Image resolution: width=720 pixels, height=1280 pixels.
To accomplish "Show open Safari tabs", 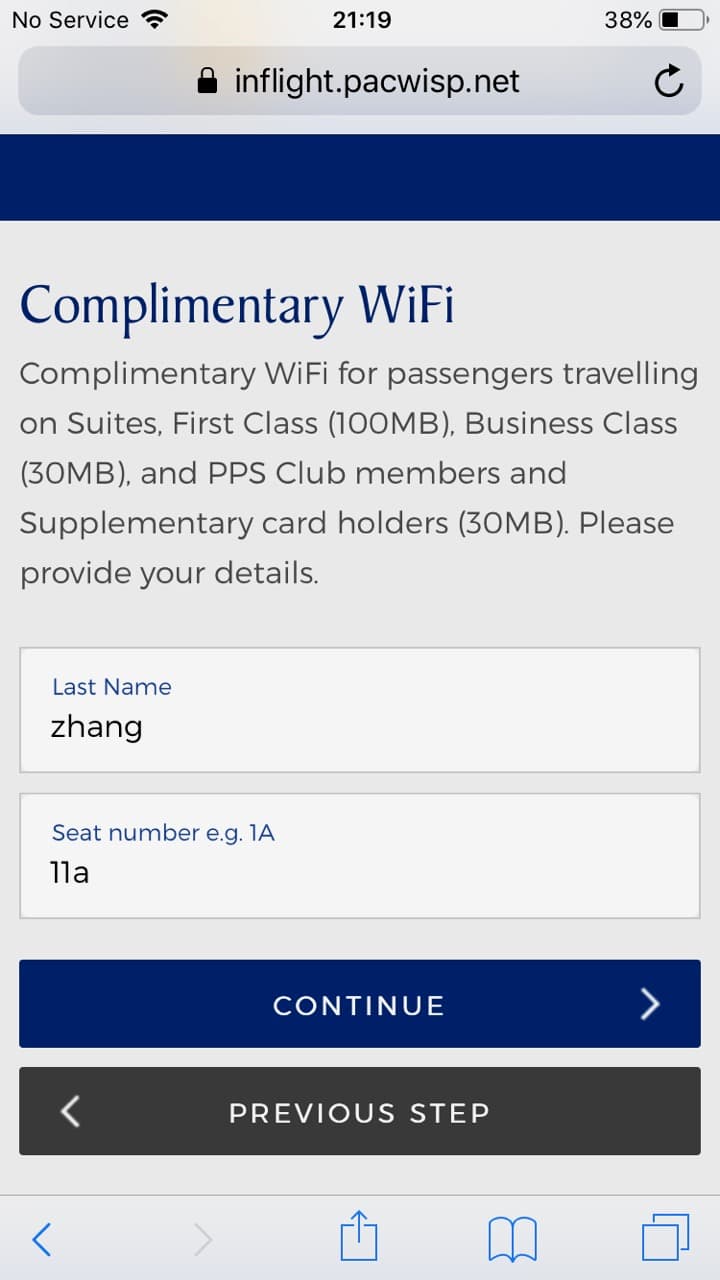I will pyautogui.click(x=665, y=1238).
